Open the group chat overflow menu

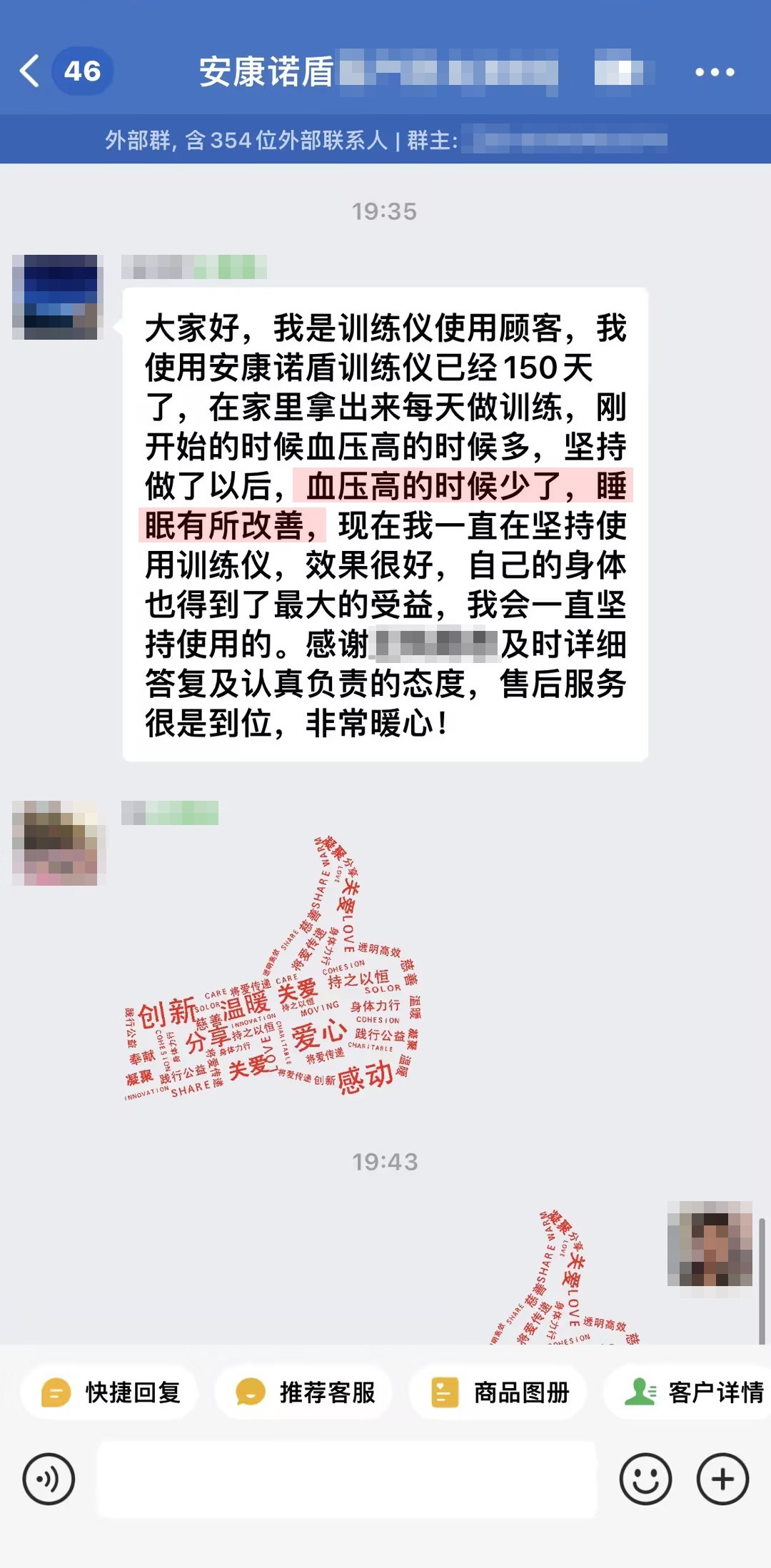click(x=714, y=71)
